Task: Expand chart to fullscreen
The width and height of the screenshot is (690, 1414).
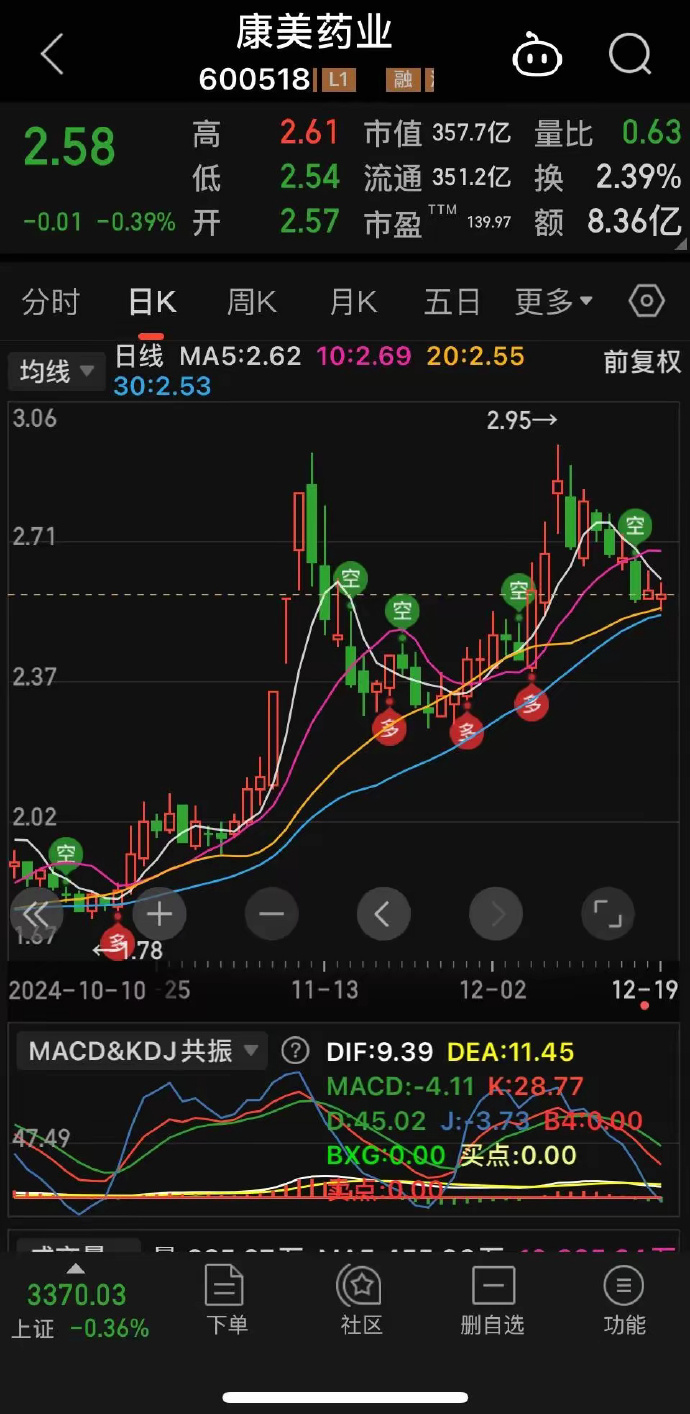Action: coord(608,913)
